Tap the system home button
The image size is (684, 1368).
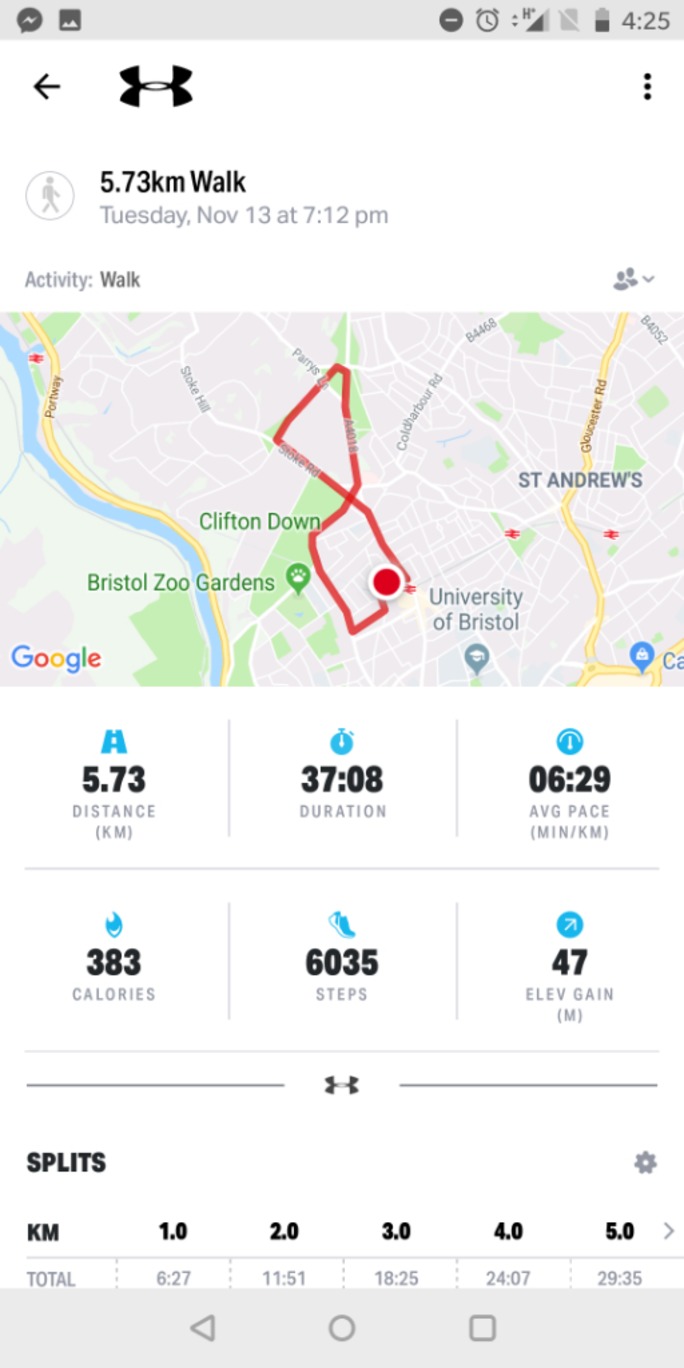click(342, 1328)
